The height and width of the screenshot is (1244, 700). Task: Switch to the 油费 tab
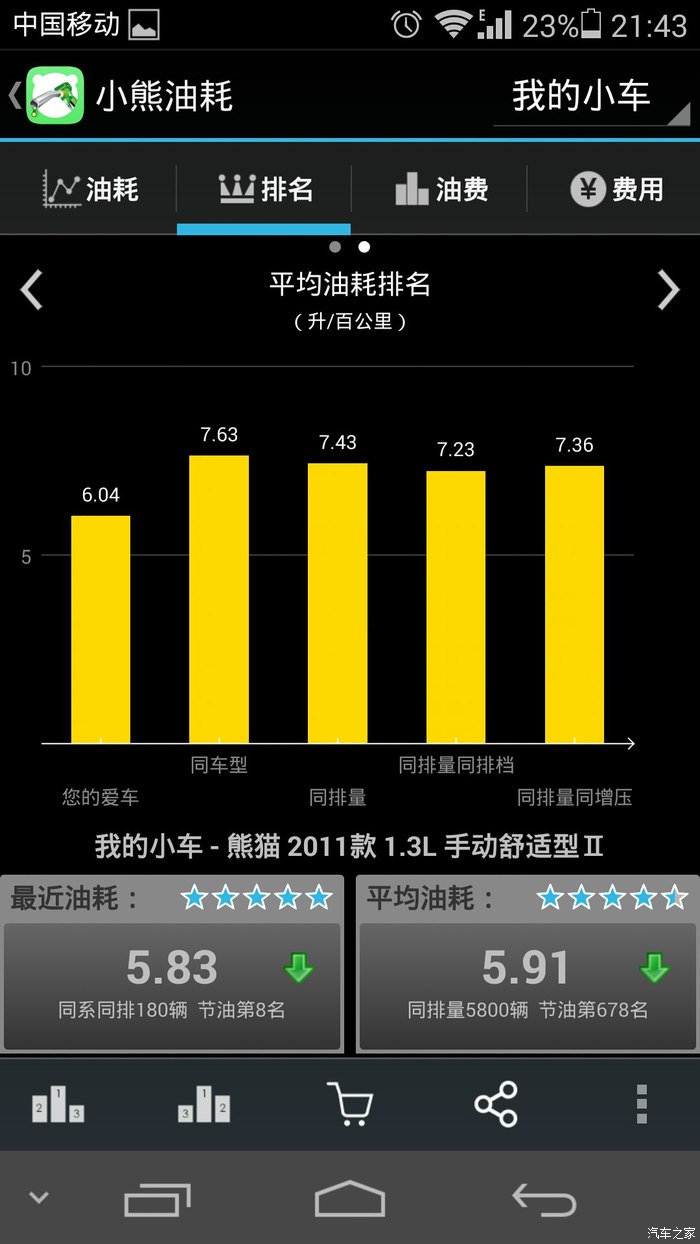pyautogui.click(x=440, y=189)
